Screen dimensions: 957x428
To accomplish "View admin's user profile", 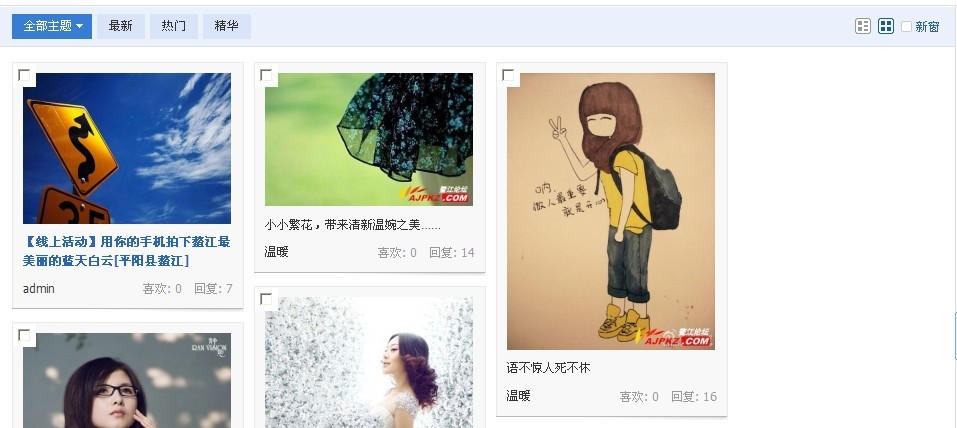I will tap(39, 288).
